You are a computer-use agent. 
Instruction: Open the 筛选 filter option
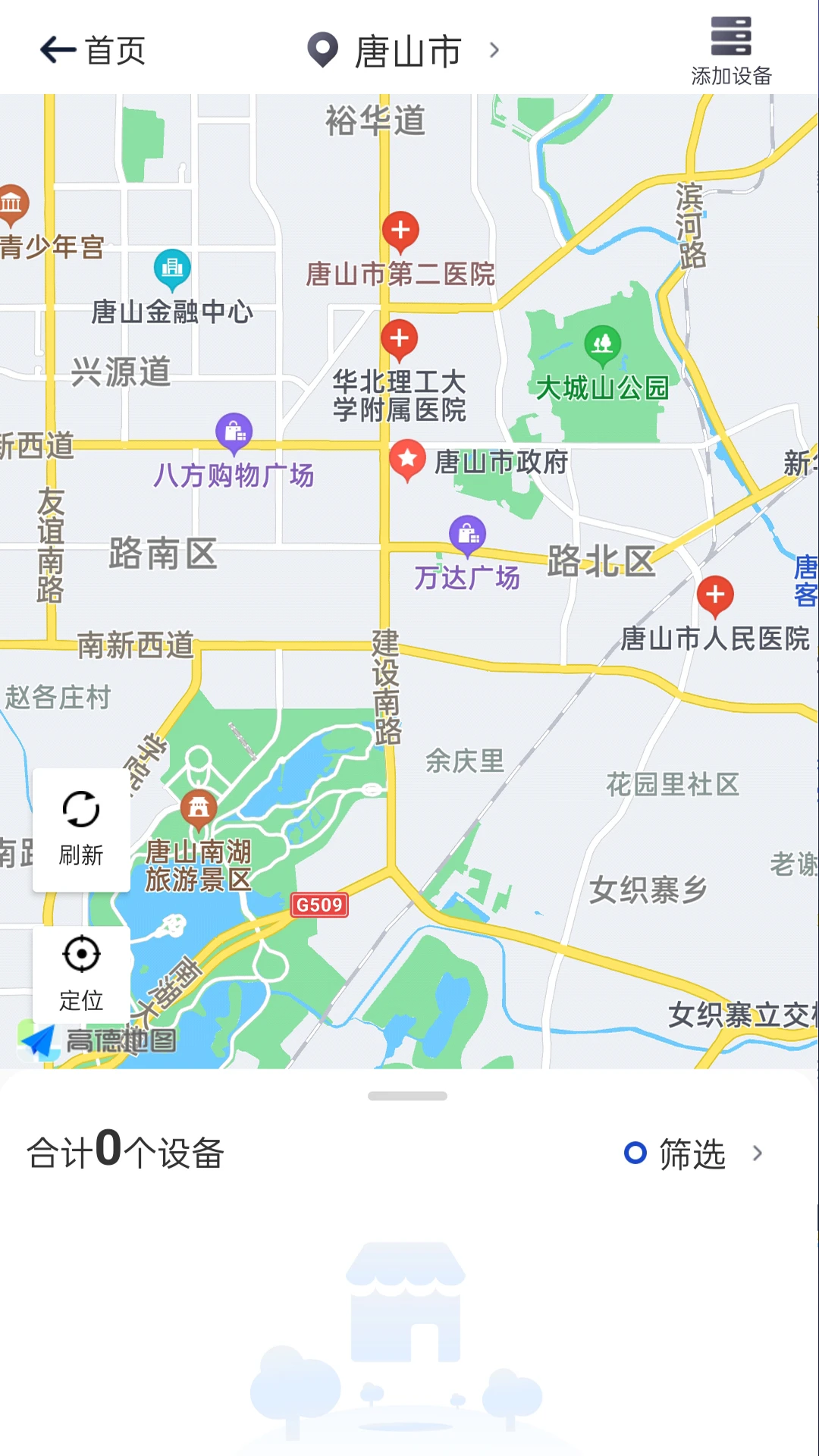695,1154
